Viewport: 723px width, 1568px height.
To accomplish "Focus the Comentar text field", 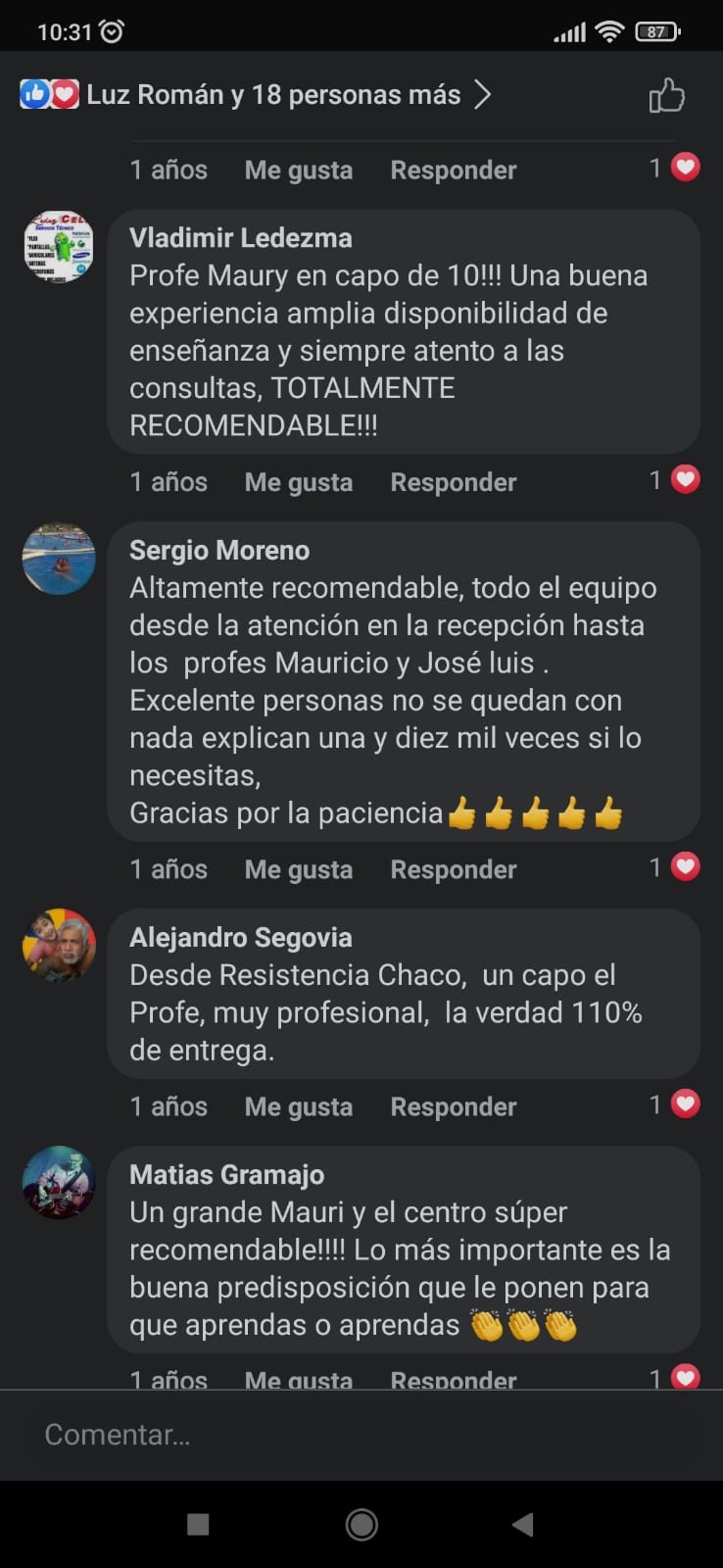I will (x=361, y=1435).
